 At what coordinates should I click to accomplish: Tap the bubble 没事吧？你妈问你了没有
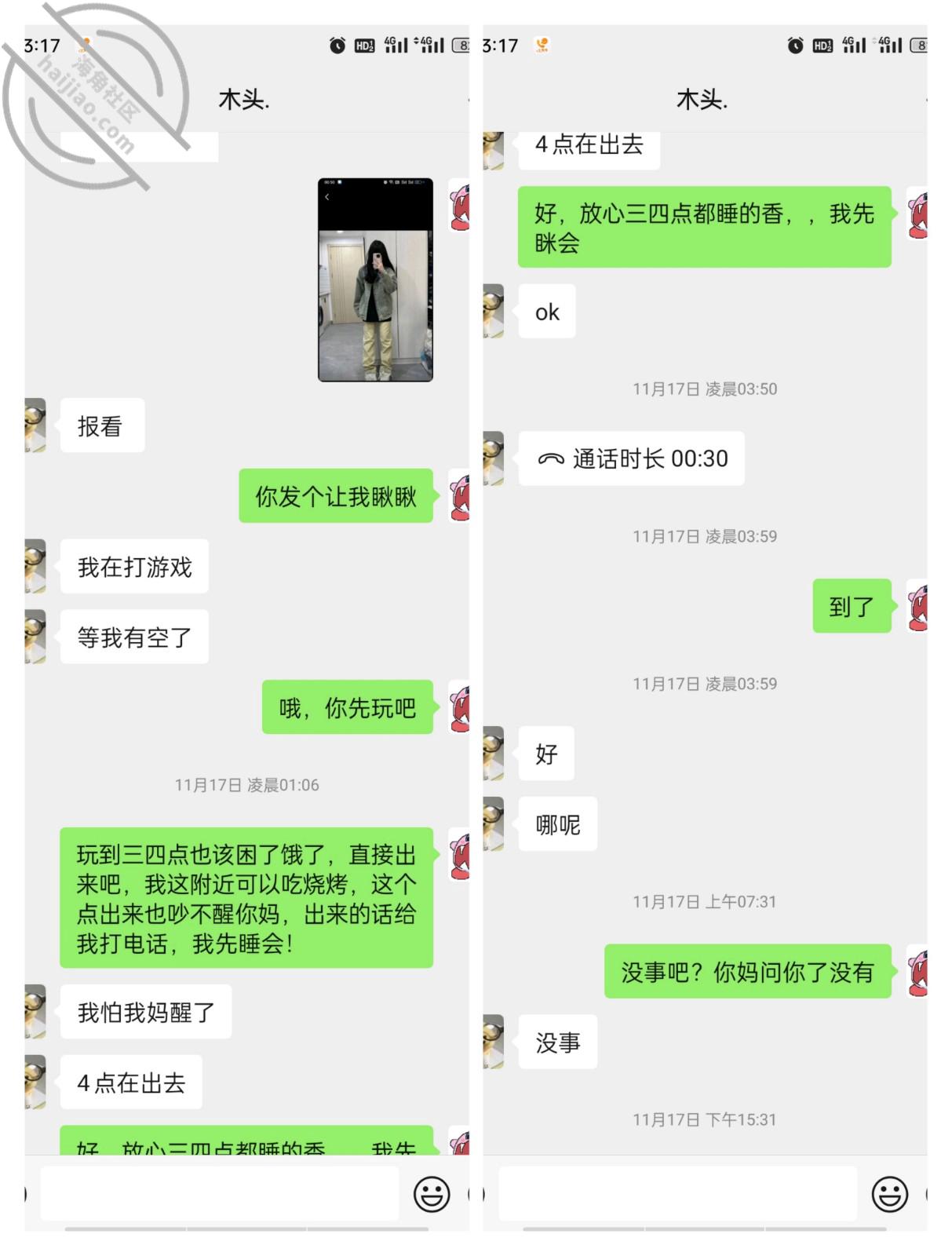(x=744, y=970)
